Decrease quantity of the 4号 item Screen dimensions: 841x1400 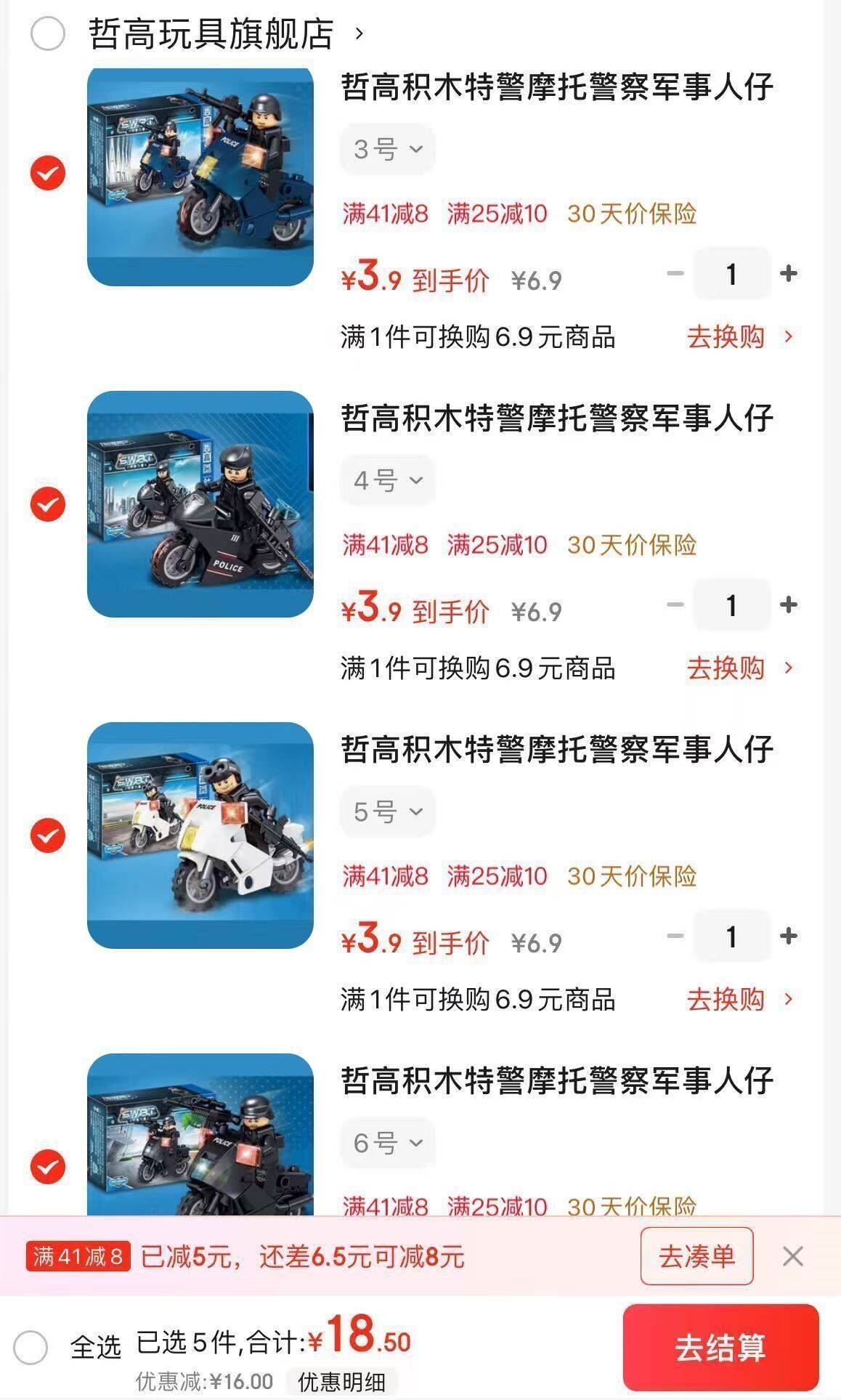click(x=675, y=604)
